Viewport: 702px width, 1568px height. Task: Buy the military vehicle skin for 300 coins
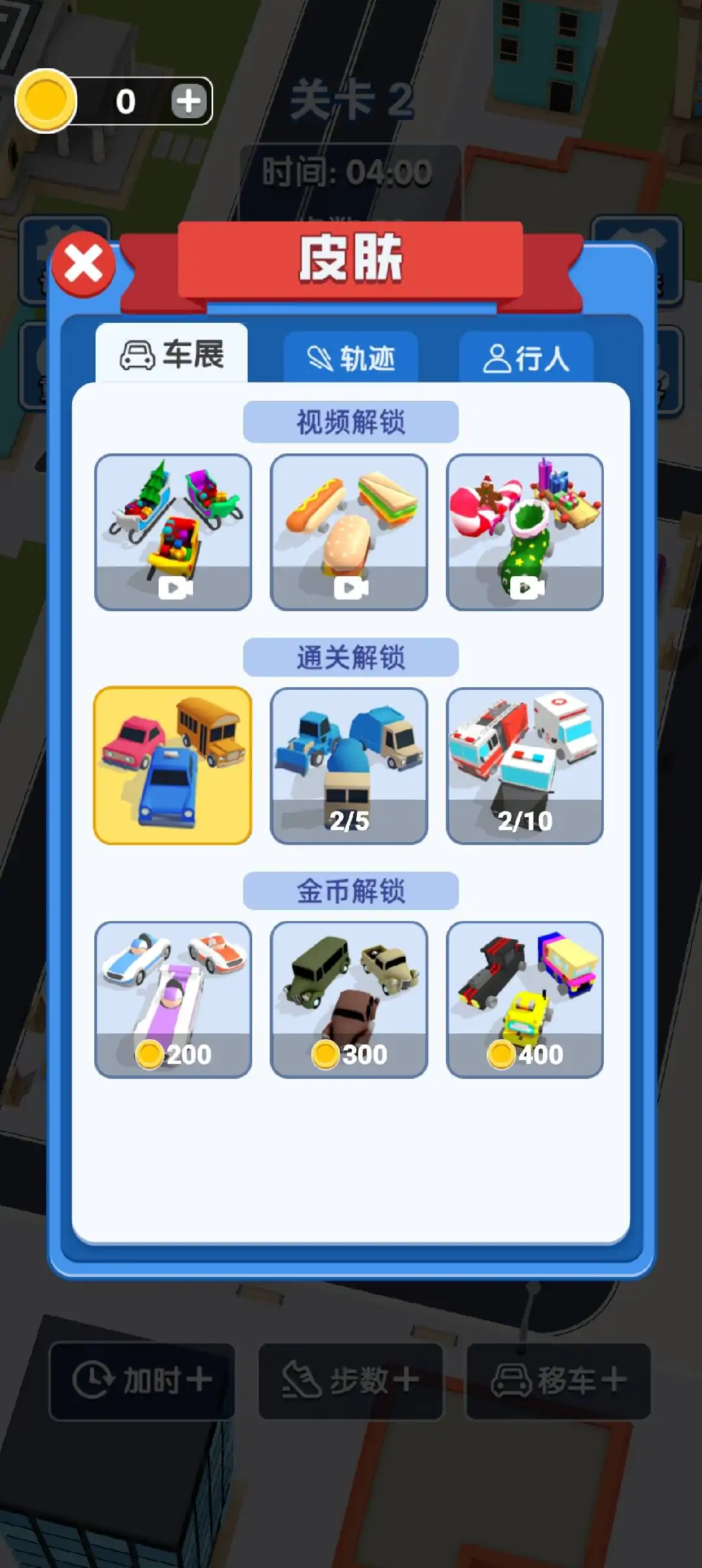coord(349,999)
